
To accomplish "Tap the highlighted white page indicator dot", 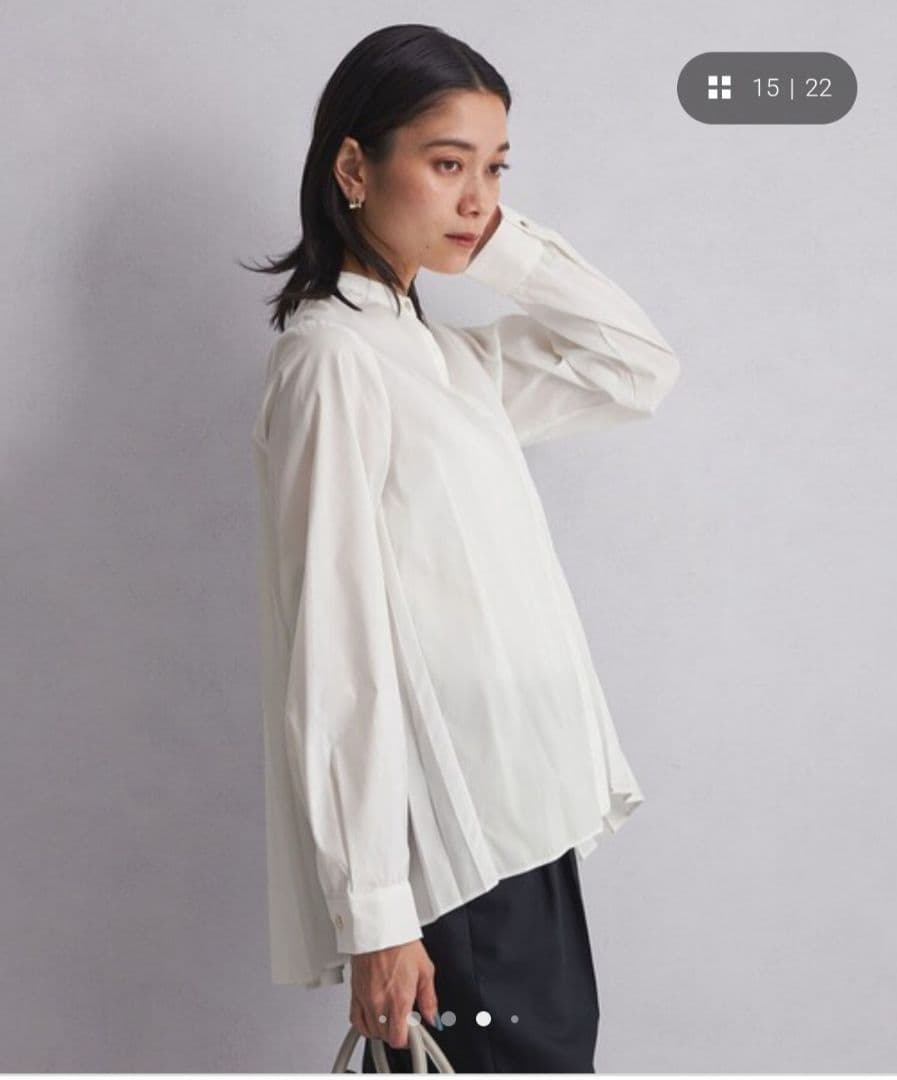I will coord(484,1019).
